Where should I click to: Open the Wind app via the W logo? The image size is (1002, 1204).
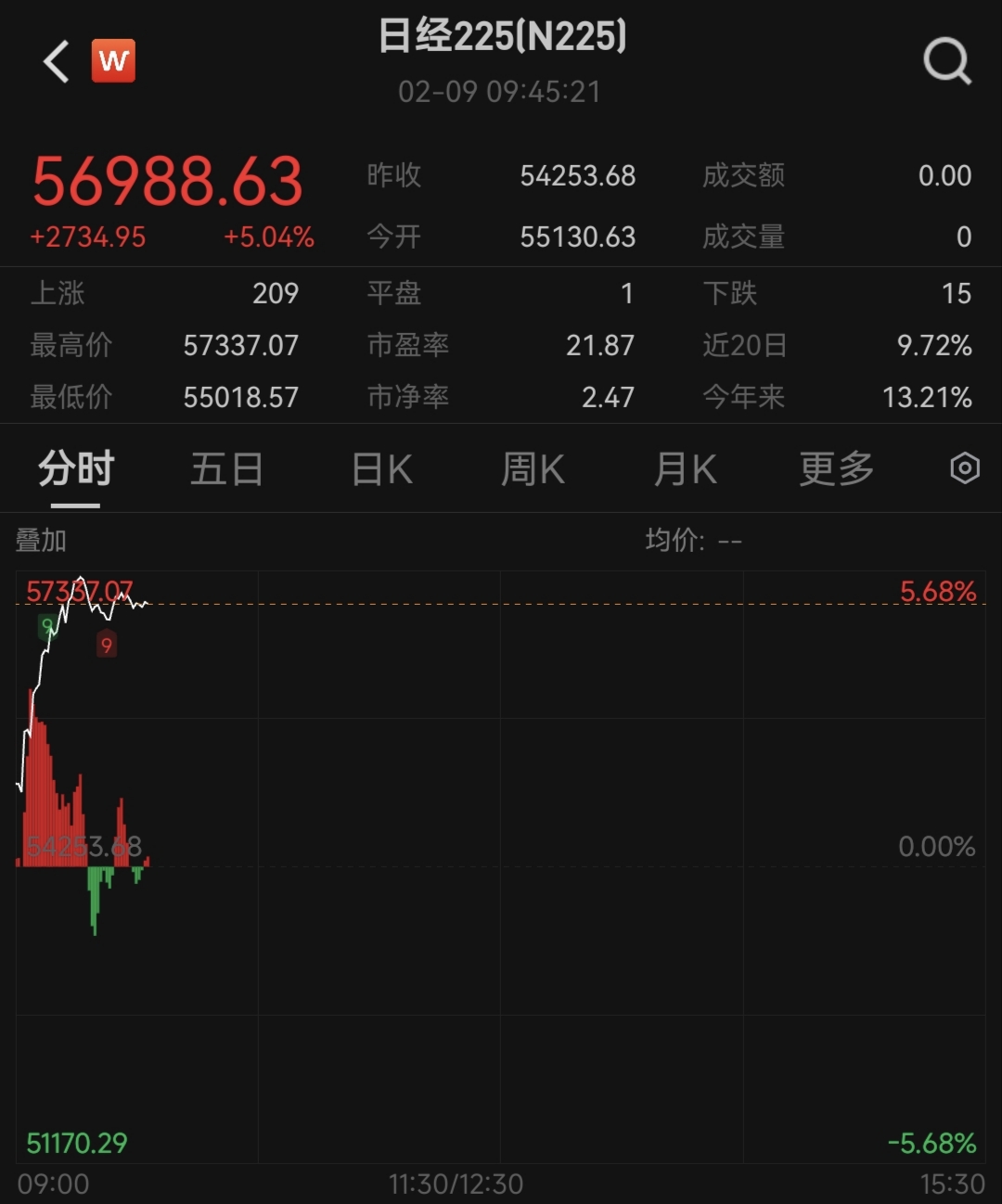point(111,61)
